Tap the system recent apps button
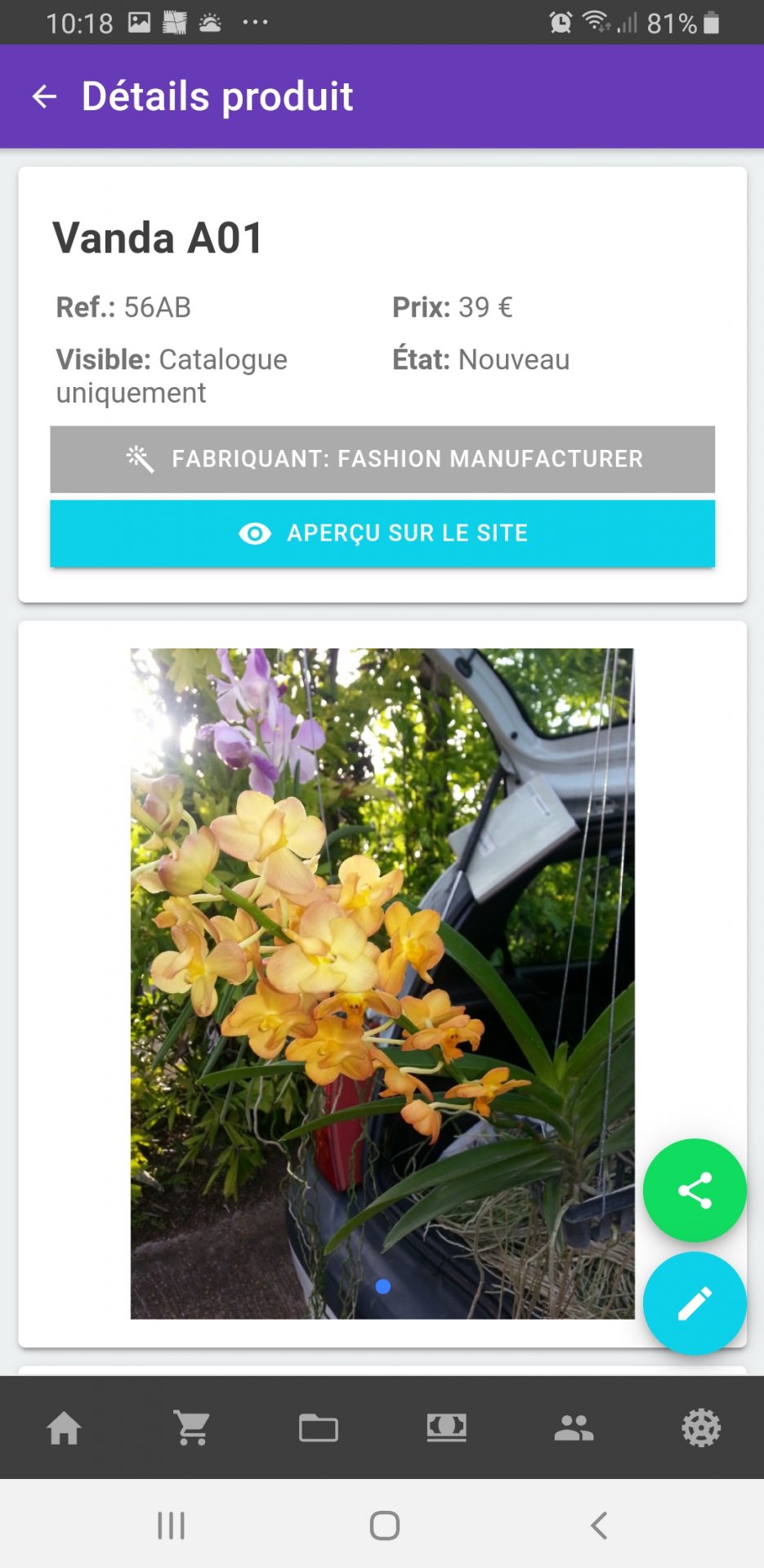Screen dimensions: 764x1568 click(171, 1525)
